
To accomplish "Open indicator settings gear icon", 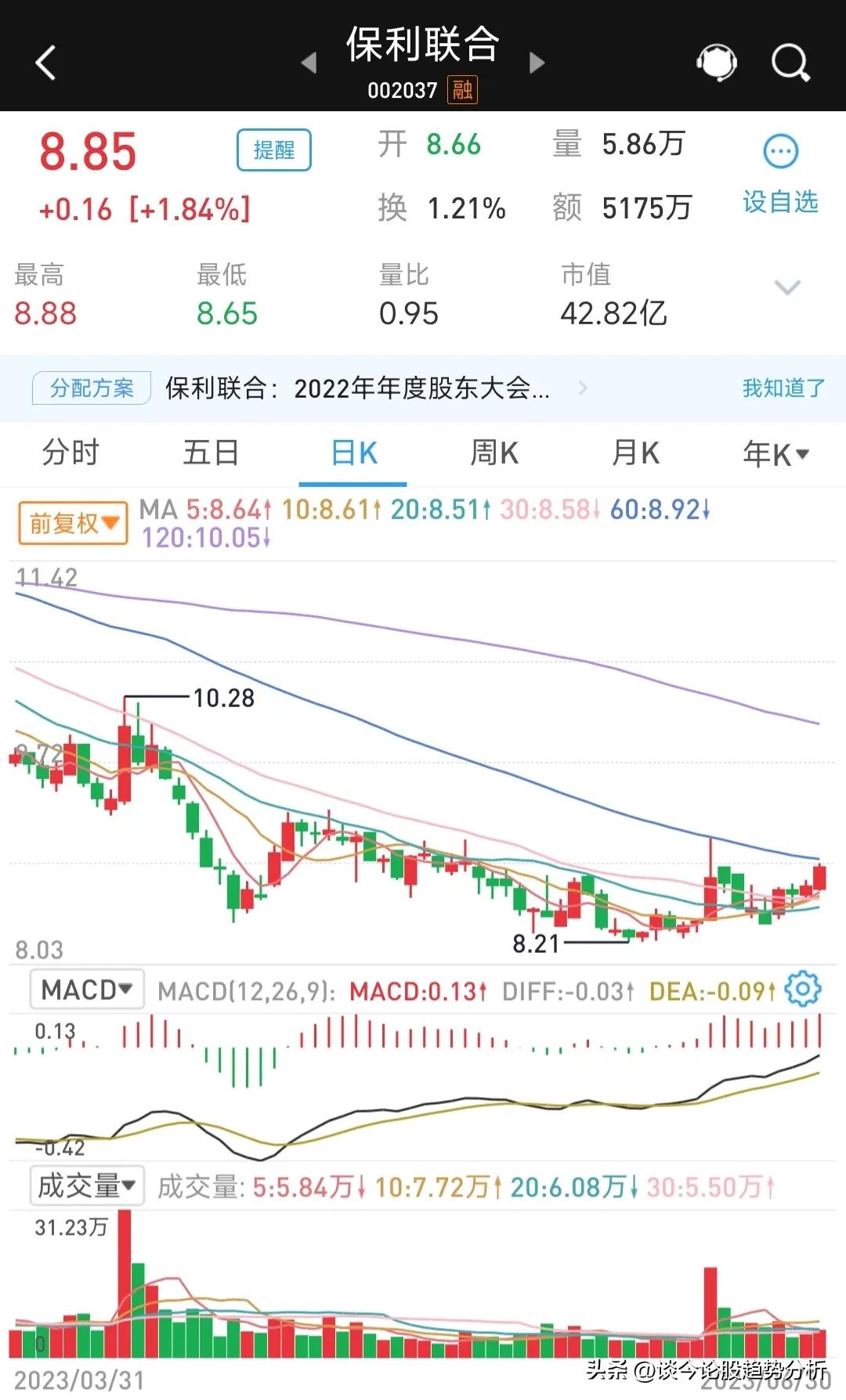I will pyautogui.click(x=803, y=990).
